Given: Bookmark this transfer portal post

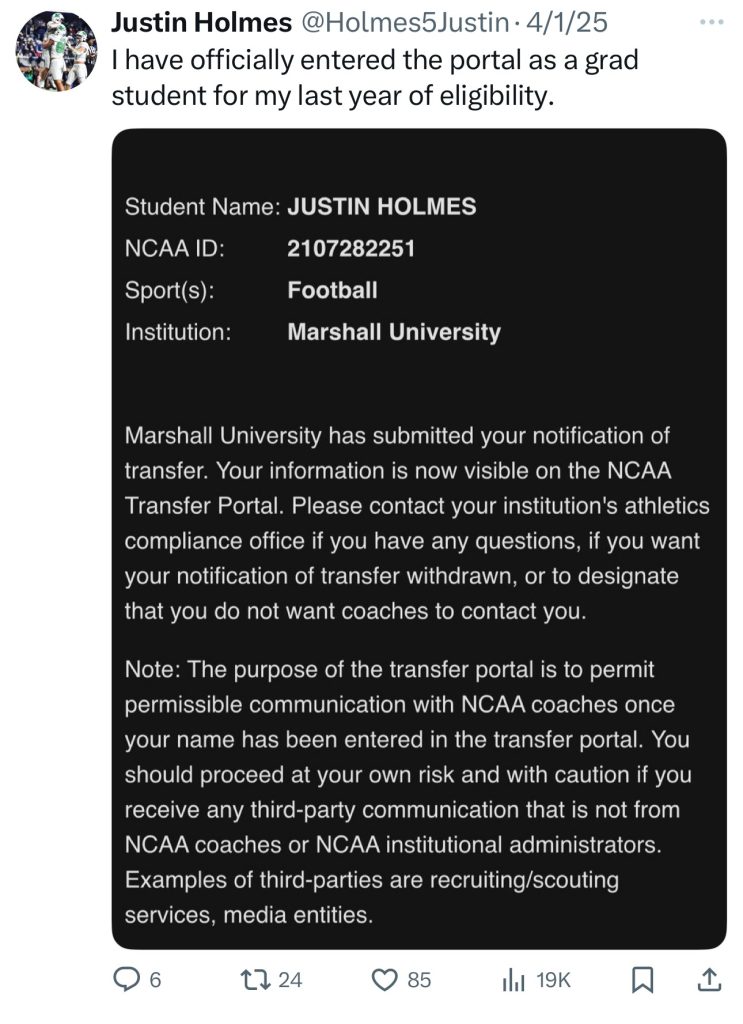Looking at the screenshot, I should point(641,980).
